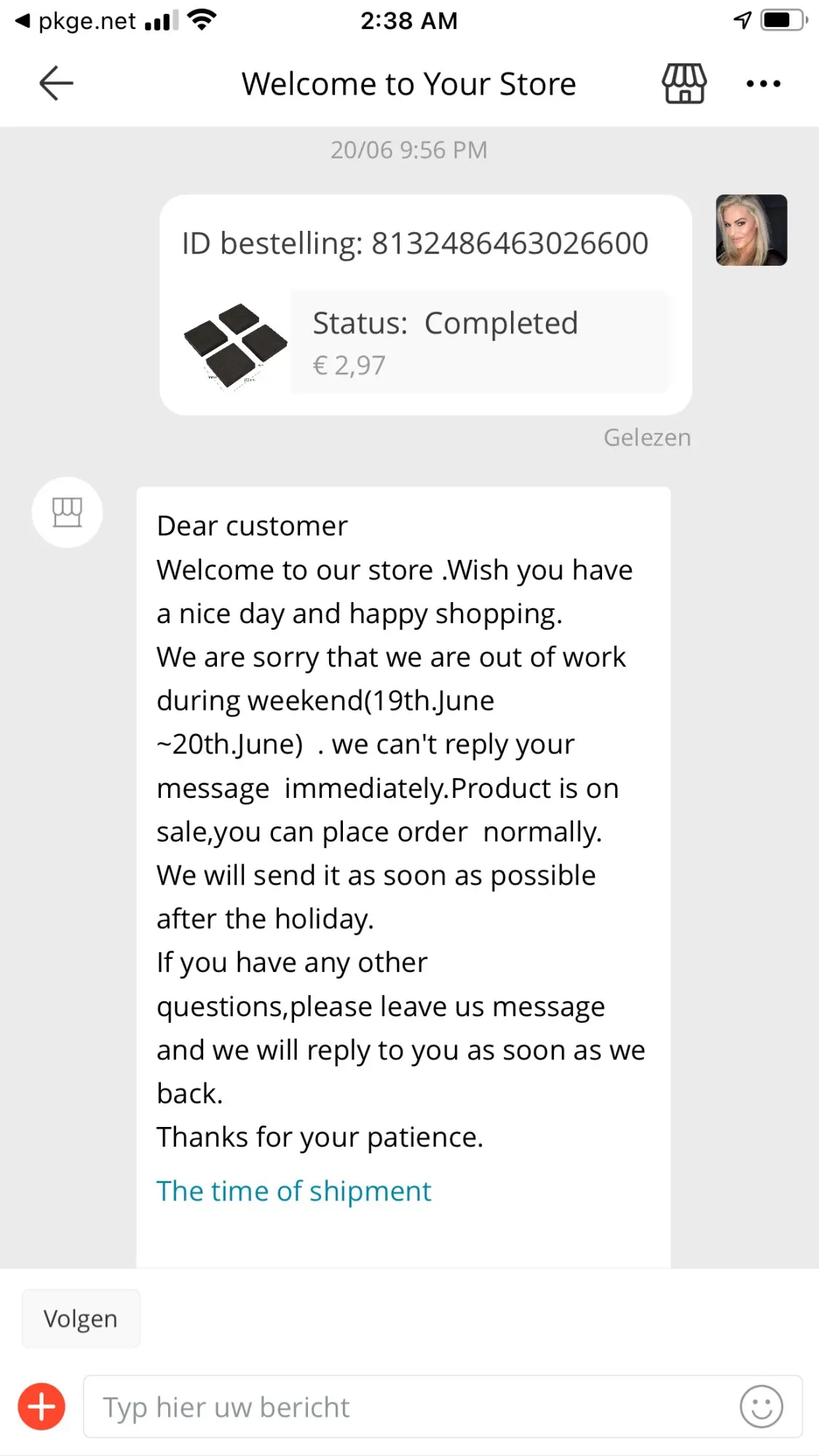819x1456 pixels.
Task: Open attachments with the red plus button
Action: pos(41,1406)
